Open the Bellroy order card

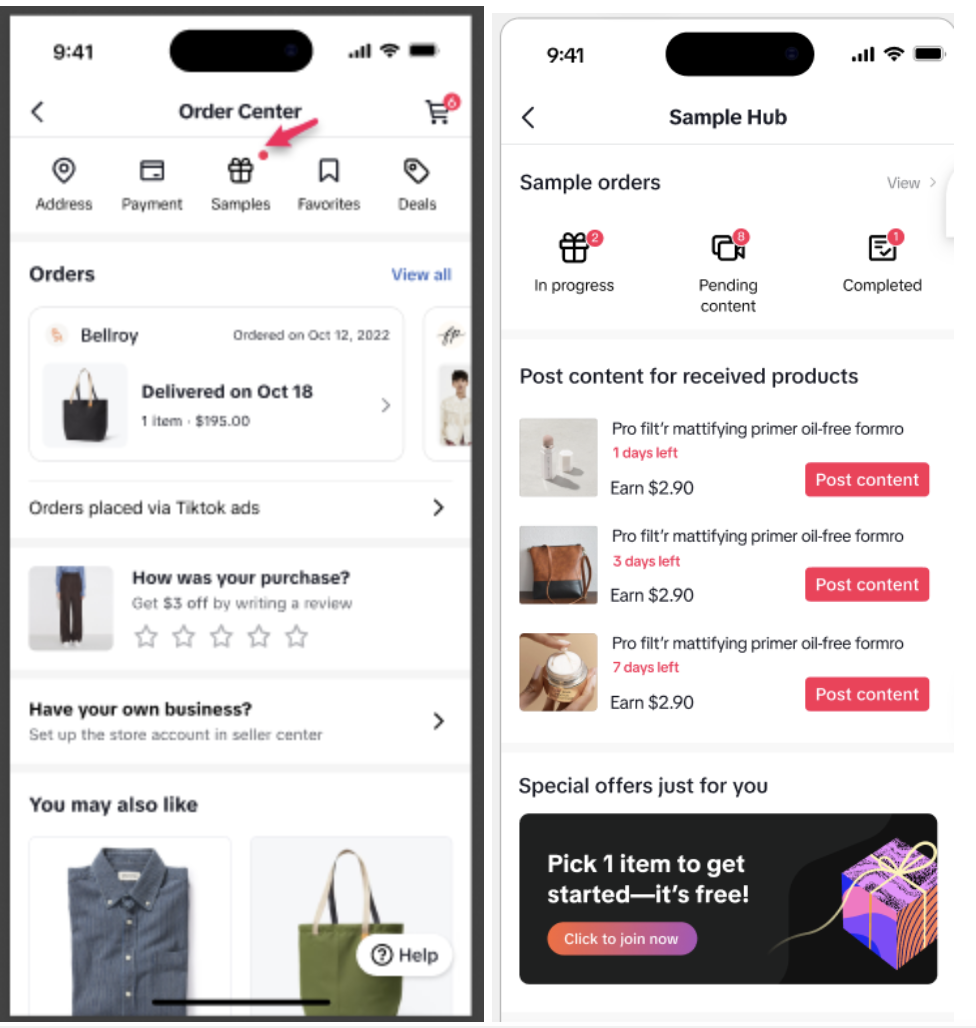pos(216,384)
